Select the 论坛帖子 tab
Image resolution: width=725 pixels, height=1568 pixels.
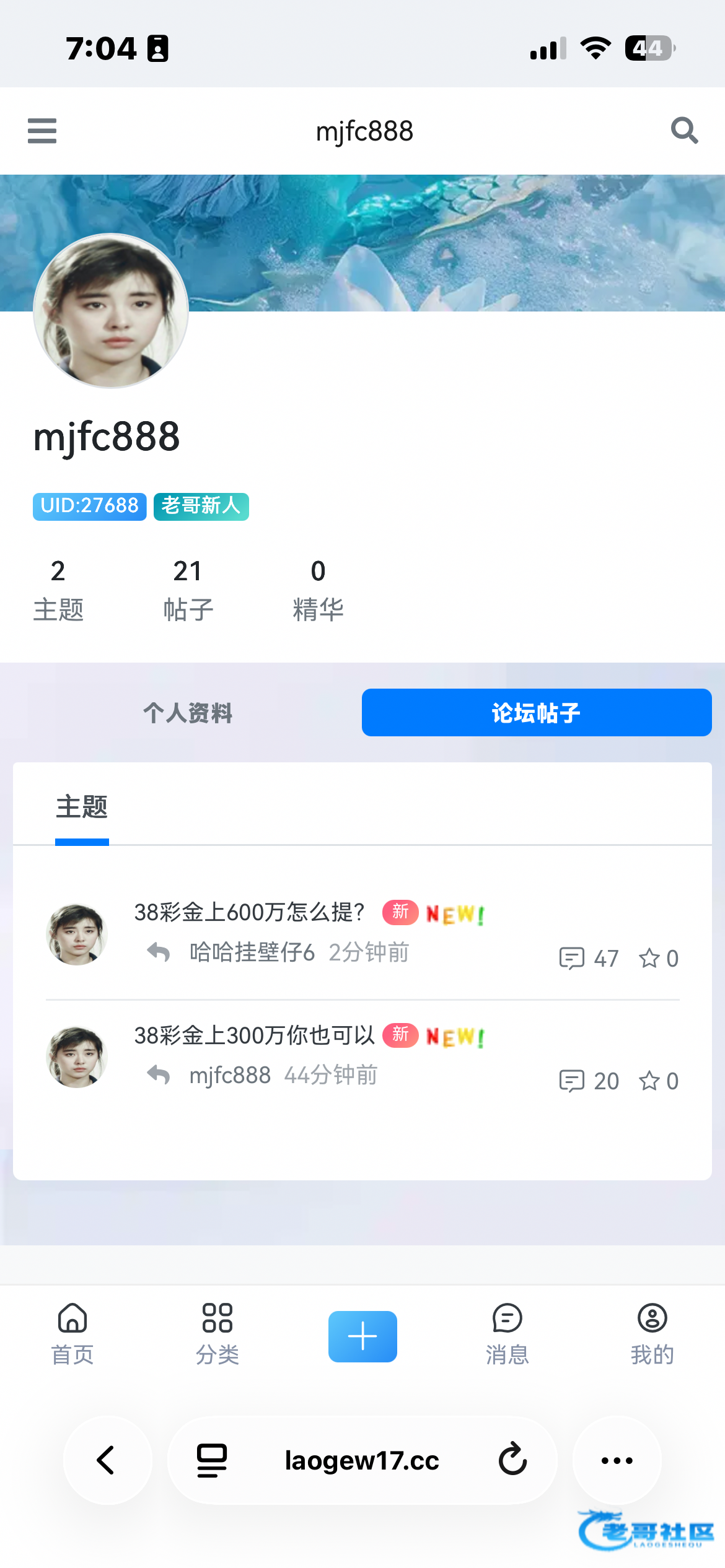click(x=536, y=713)
